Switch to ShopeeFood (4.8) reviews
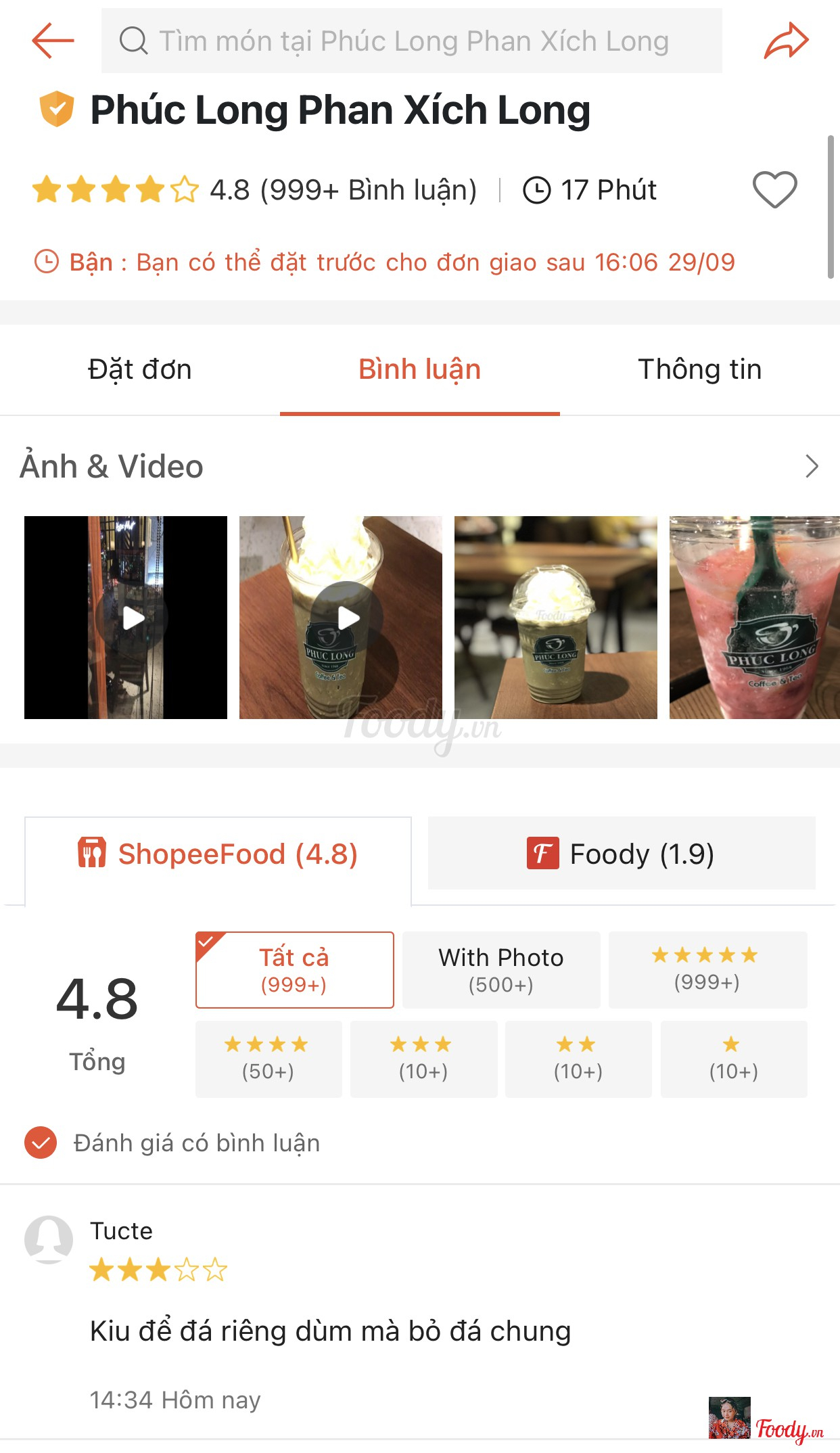This screenshot has height=1453, width=840. [218, 854]
